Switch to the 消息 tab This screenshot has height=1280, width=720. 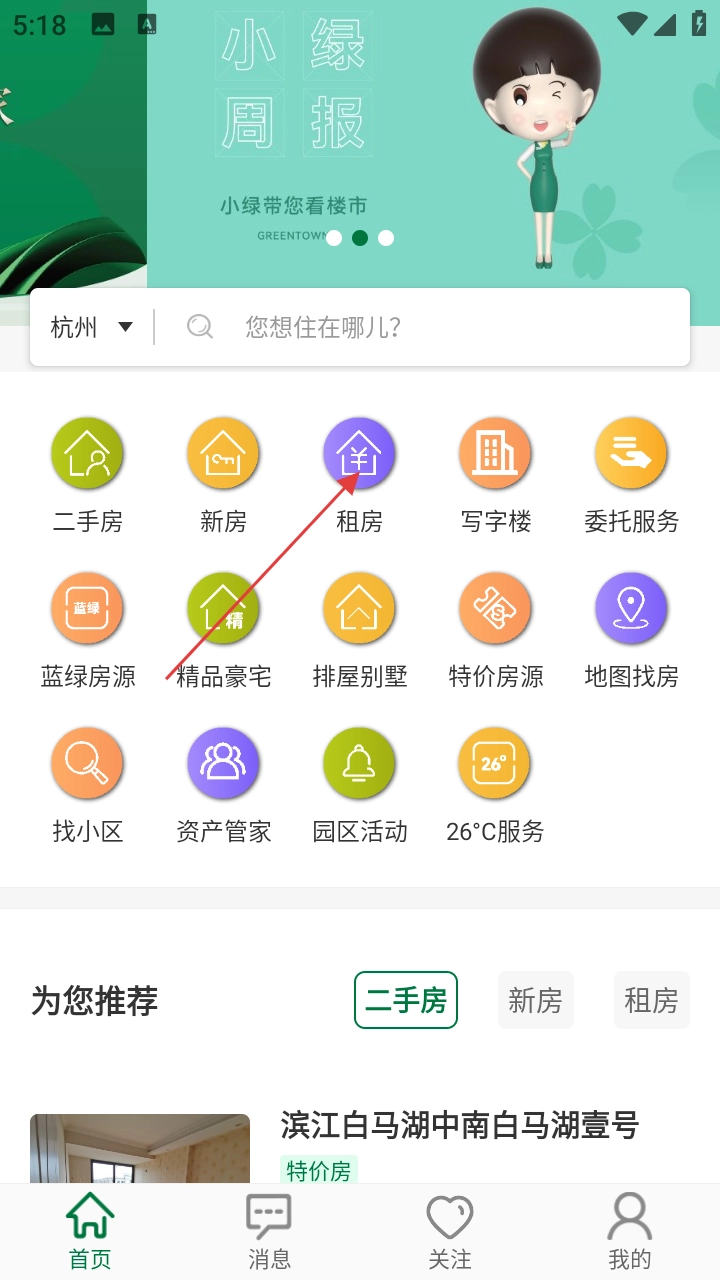[x=269, y=1232]
